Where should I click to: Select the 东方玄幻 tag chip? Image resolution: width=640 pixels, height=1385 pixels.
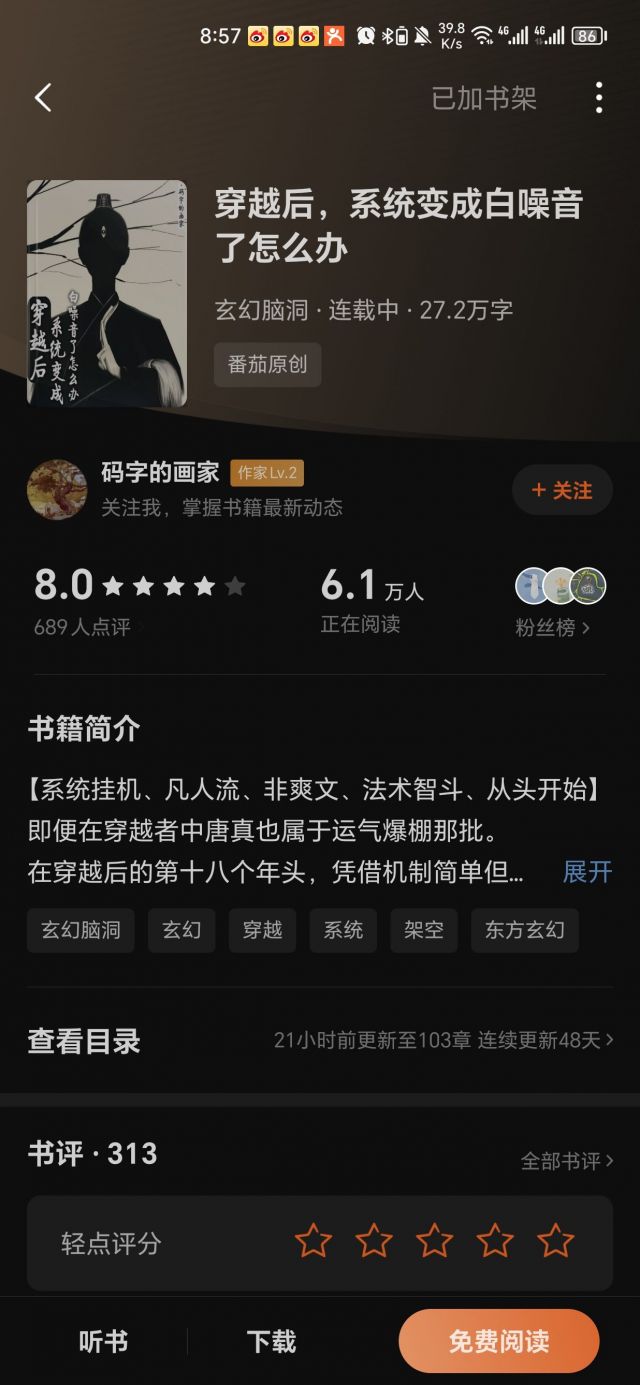[x=525, y=930]
